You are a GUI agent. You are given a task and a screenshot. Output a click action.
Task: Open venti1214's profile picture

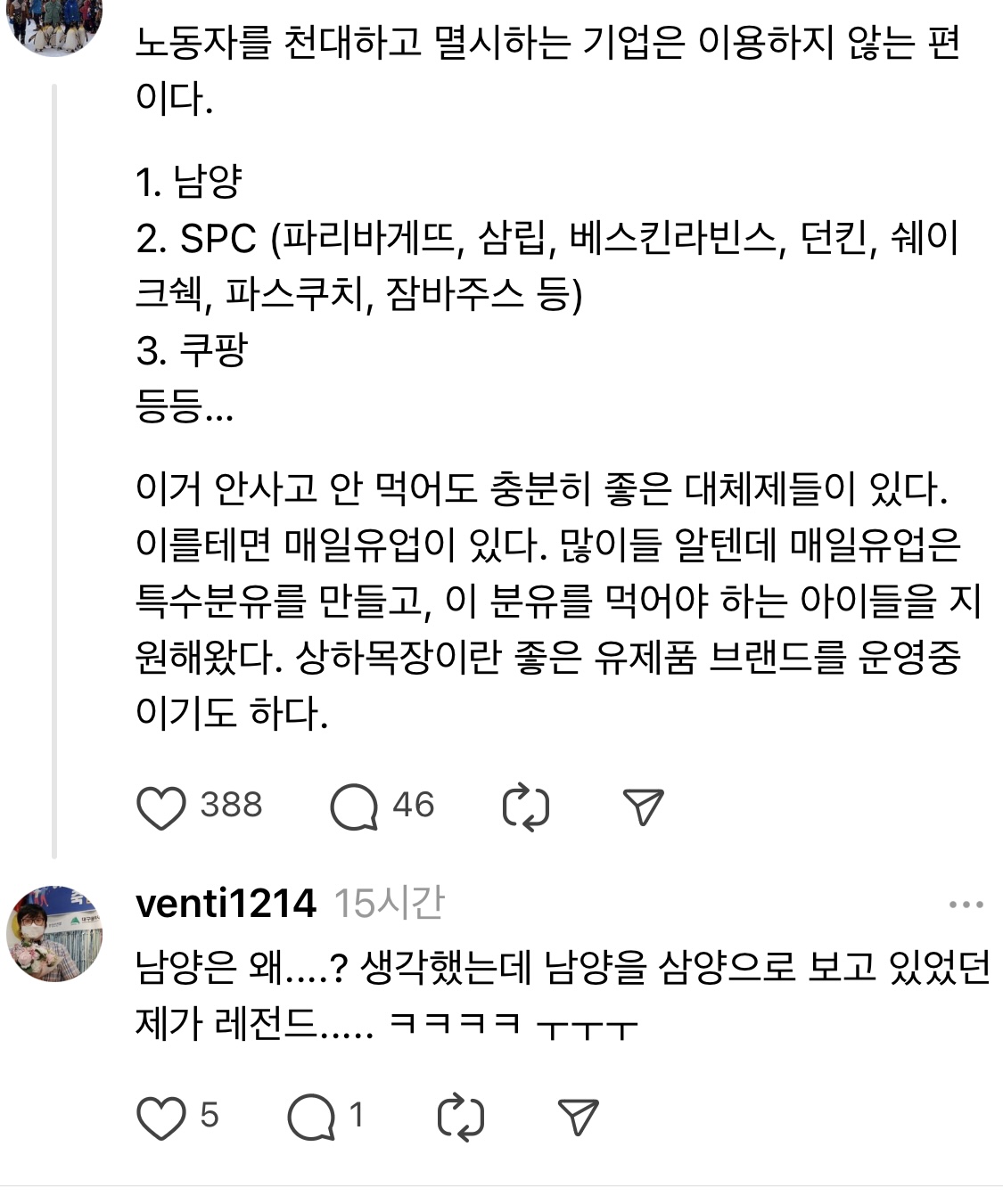pyautogui.click(x=54, y=933)
